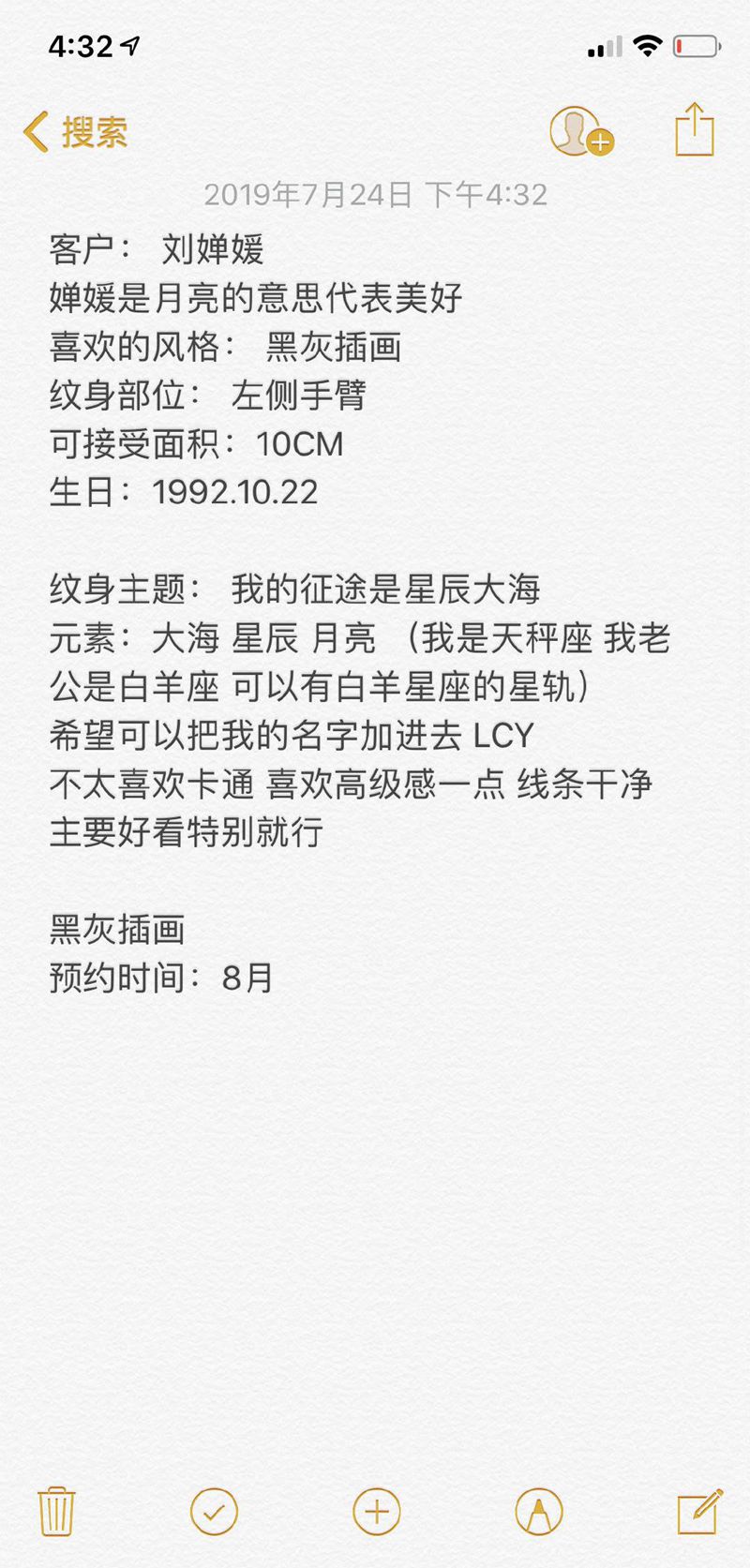Go back to 搜索
The width and height of the screenshot is (750, 1568).
point(75,132)
